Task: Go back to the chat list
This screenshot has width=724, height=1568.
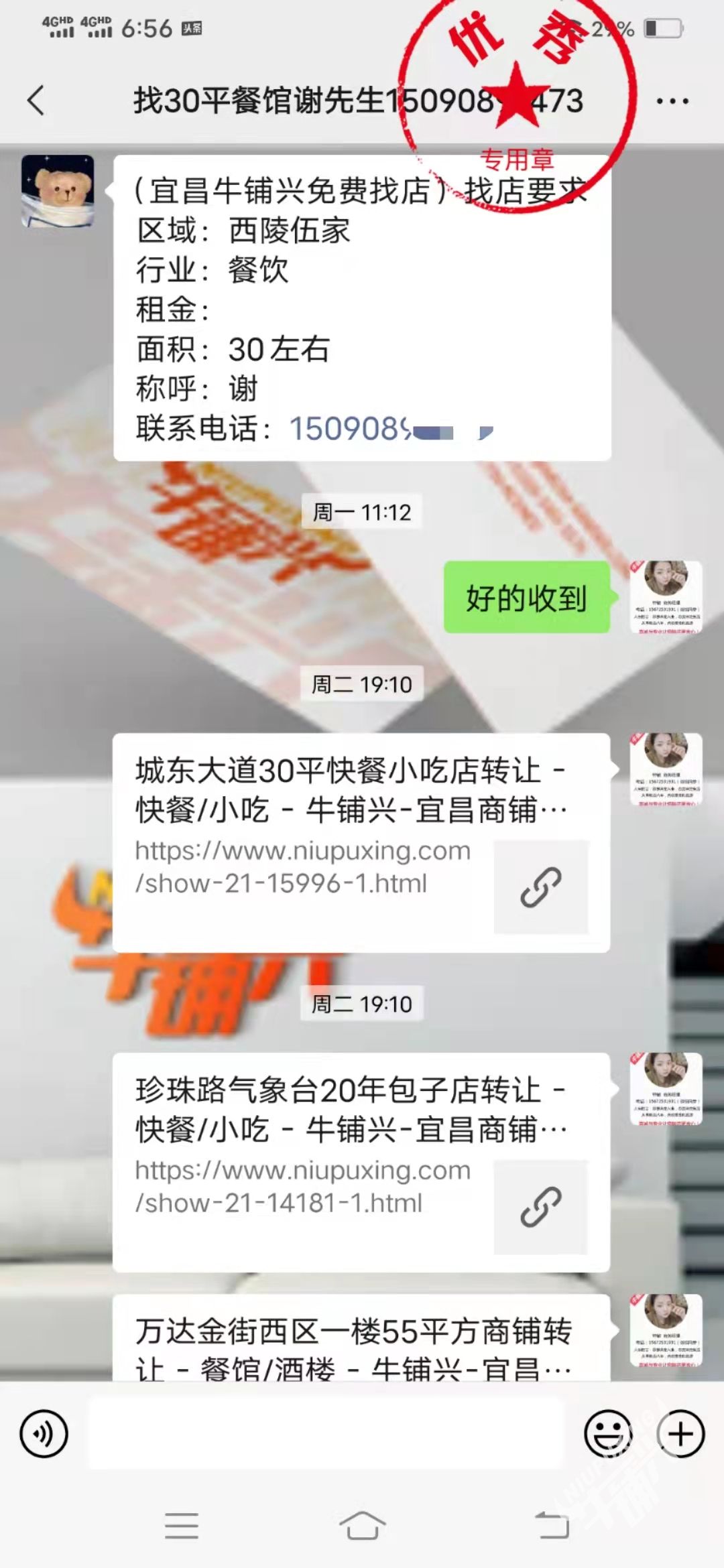Action: click(36, 101)
